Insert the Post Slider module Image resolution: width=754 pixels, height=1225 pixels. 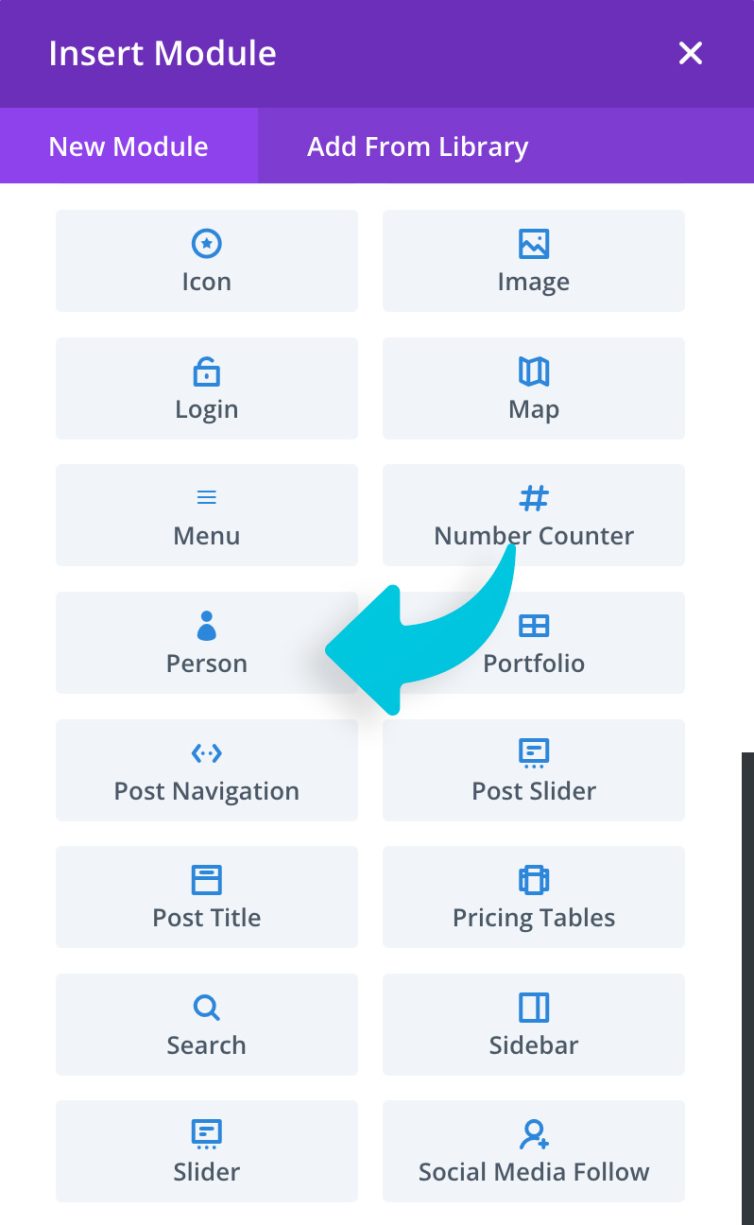533,770
